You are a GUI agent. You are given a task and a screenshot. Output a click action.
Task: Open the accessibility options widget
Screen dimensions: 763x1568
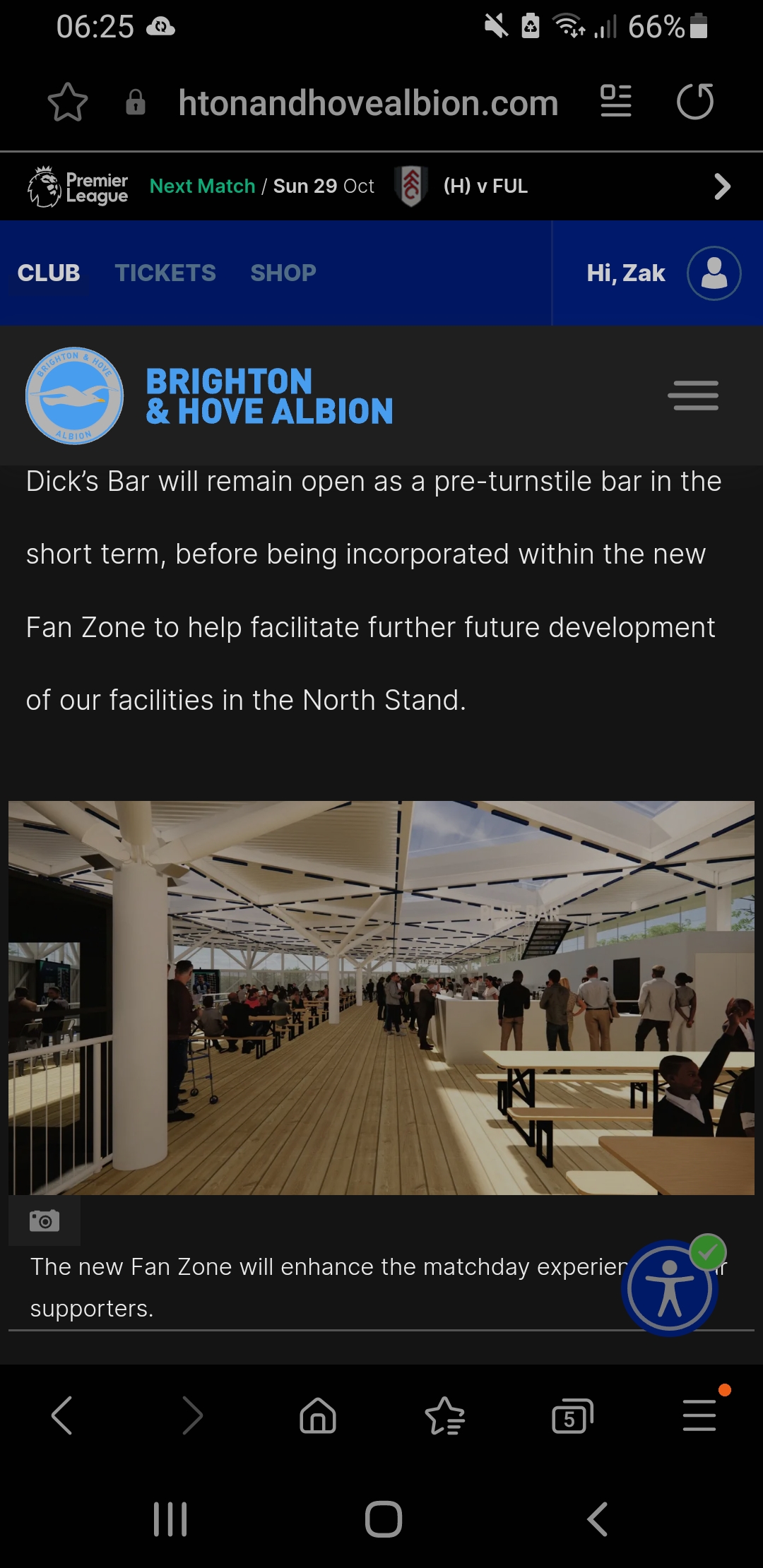[670, 1288]
